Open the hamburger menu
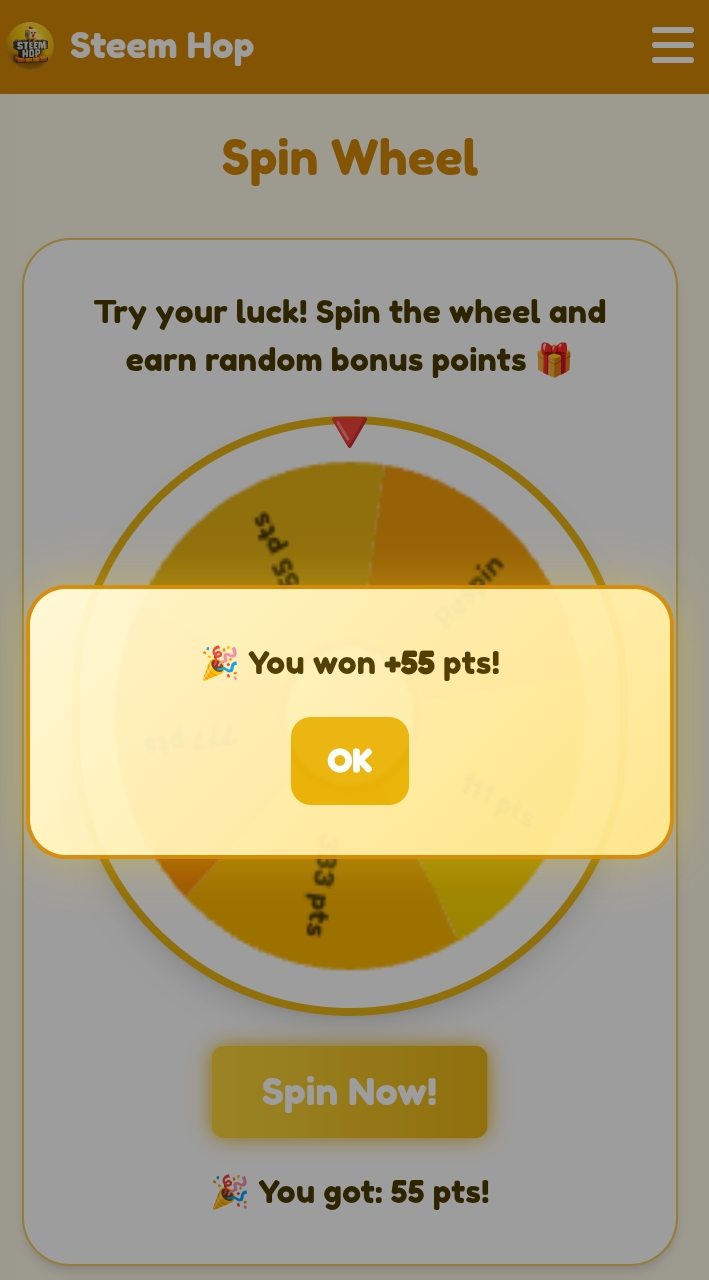This screenshot has height=1280, width=709. 672,45
